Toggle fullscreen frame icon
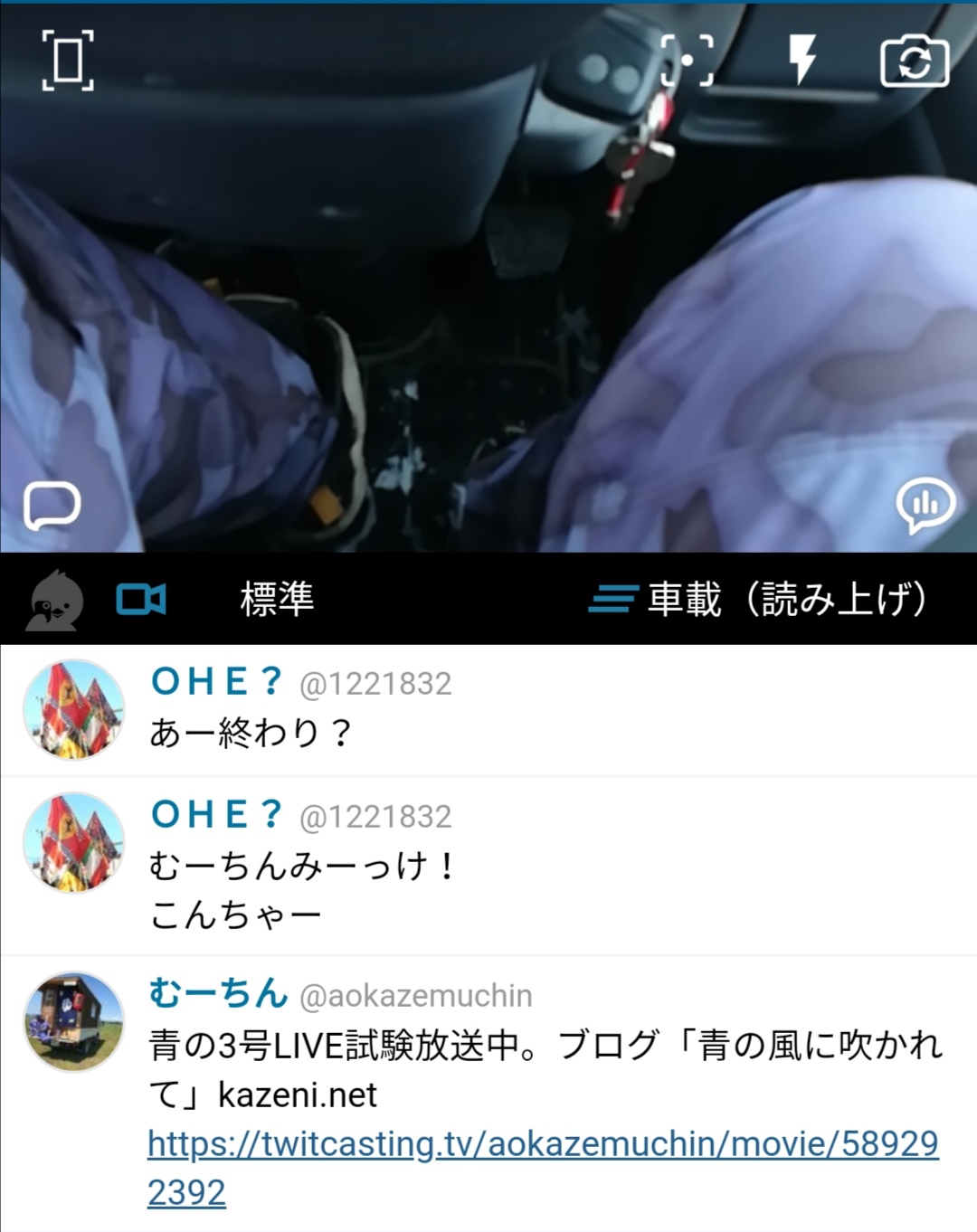This screenshot has height=1232, width=977. coord(68,60)
